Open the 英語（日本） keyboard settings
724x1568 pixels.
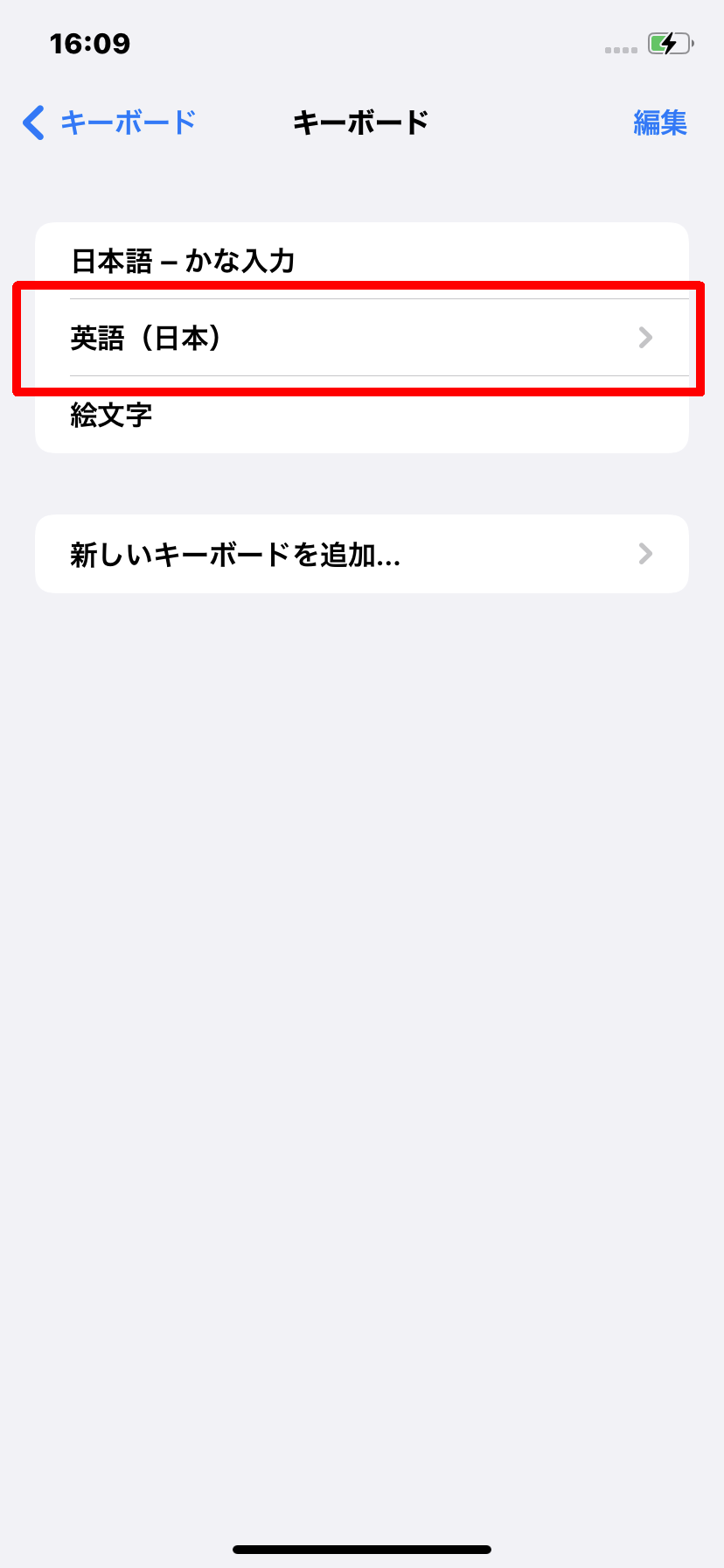click(362, 338)
